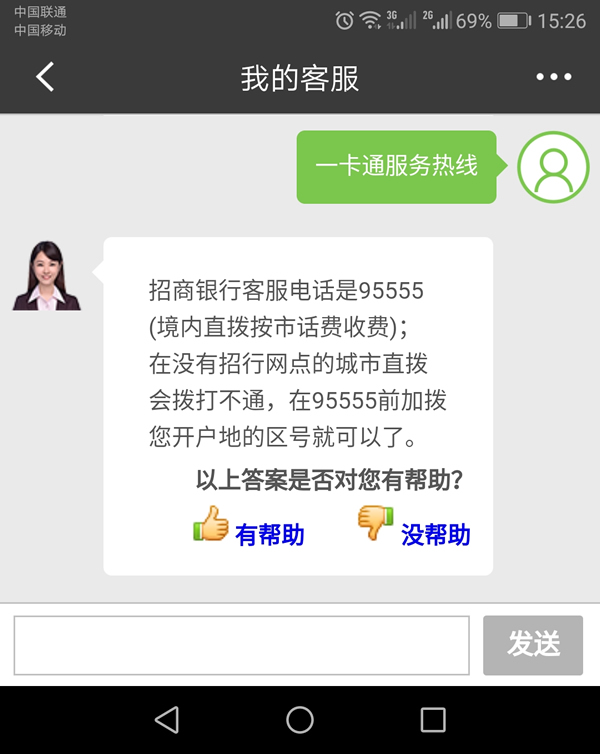Open the three-dot overflow menu
The image size is (600, 754).
tap(553, 78)
